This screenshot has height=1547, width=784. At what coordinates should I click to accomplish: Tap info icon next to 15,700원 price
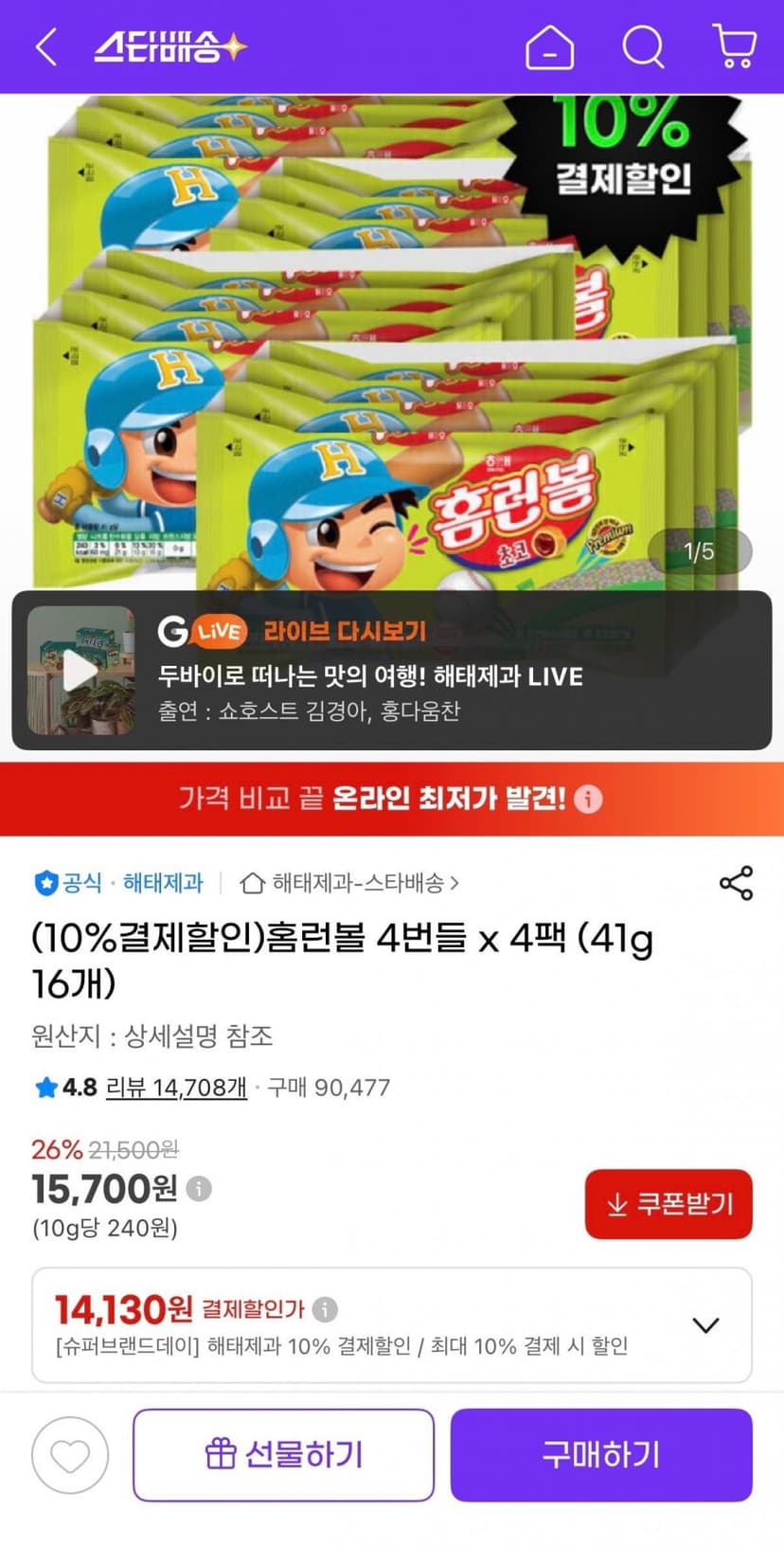[199, 1188]
